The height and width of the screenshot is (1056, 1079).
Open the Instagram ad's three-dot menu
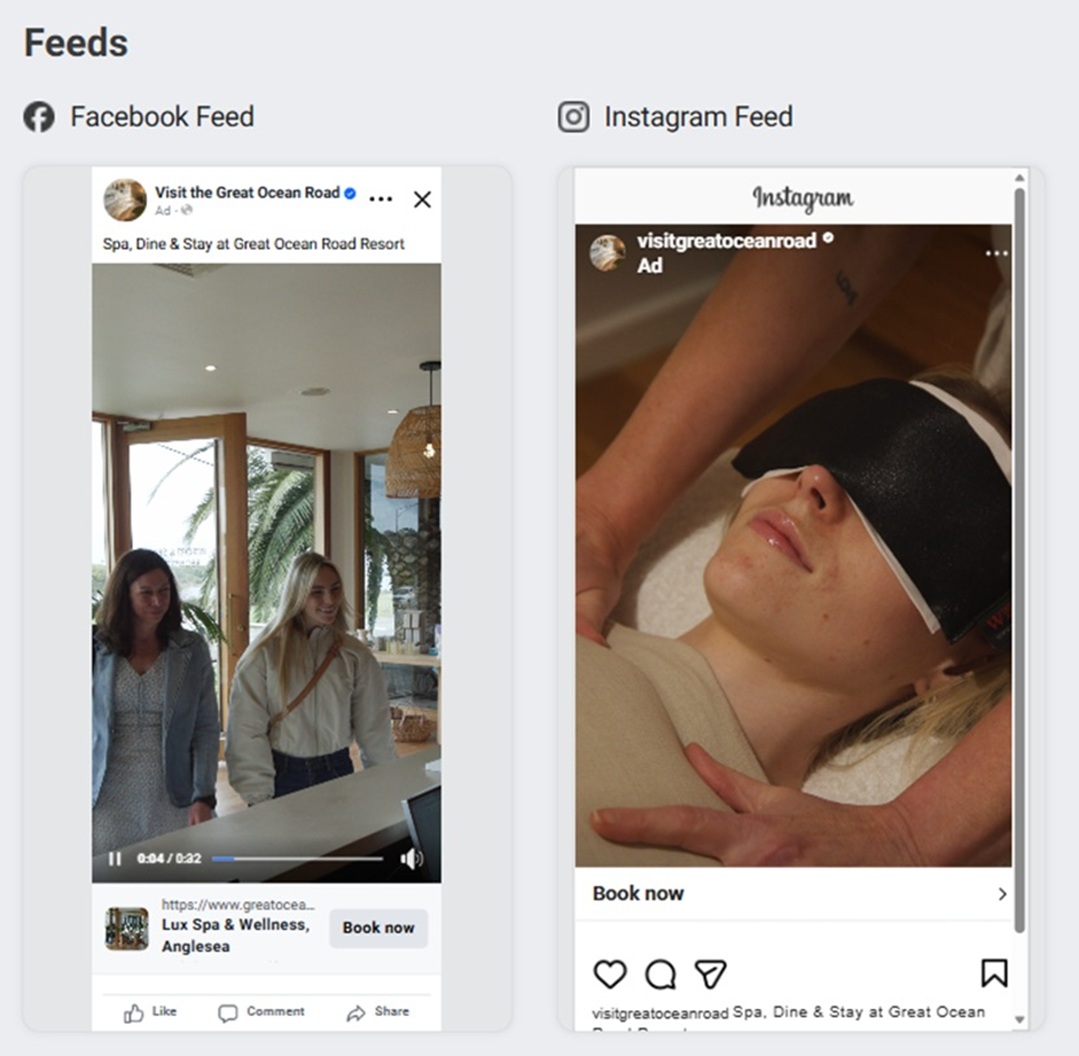pyautogui.click(x=996, y=254)
